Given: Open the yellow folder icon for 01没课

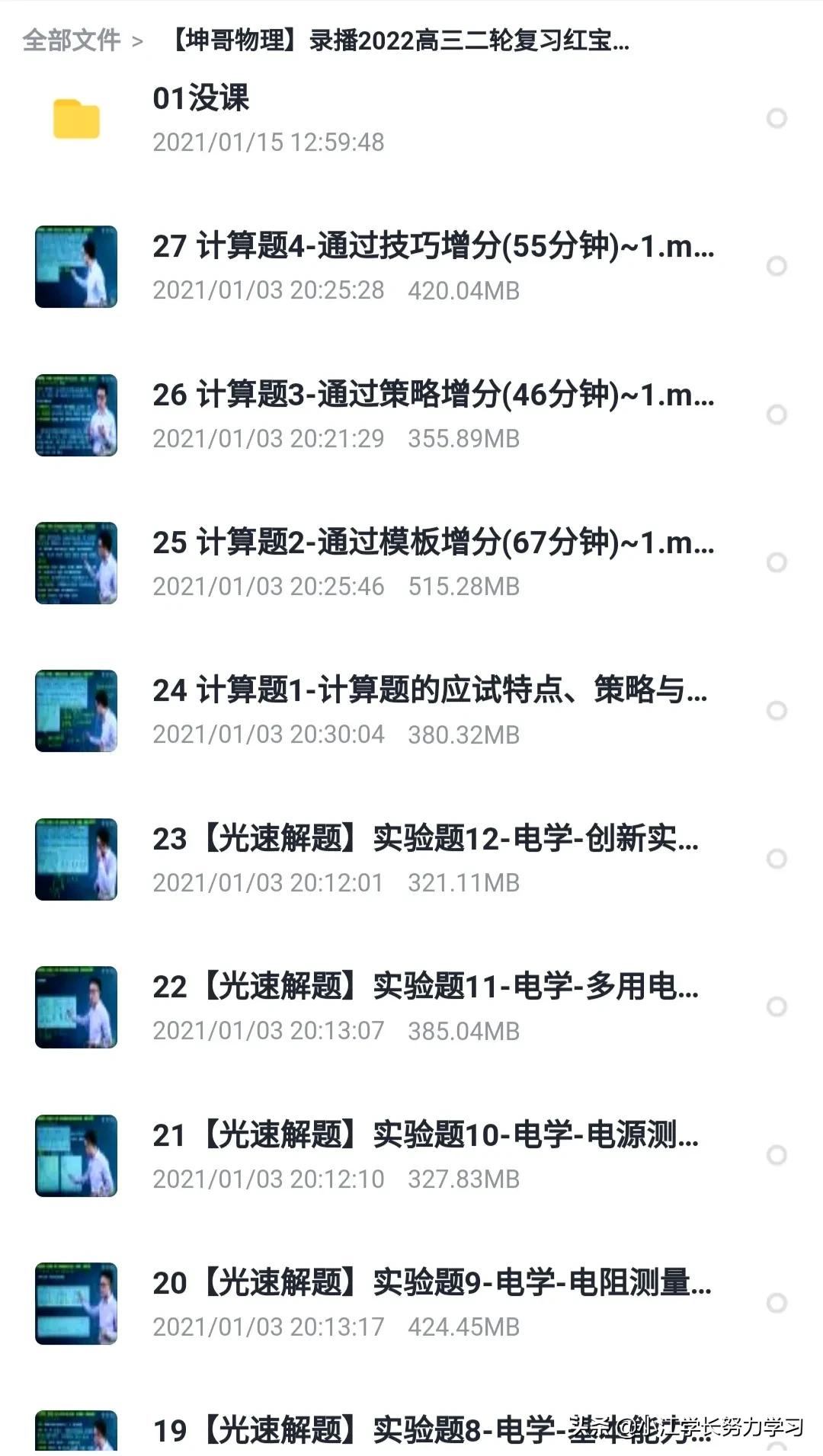Looking at the screenshot, I should coord(76,118).
